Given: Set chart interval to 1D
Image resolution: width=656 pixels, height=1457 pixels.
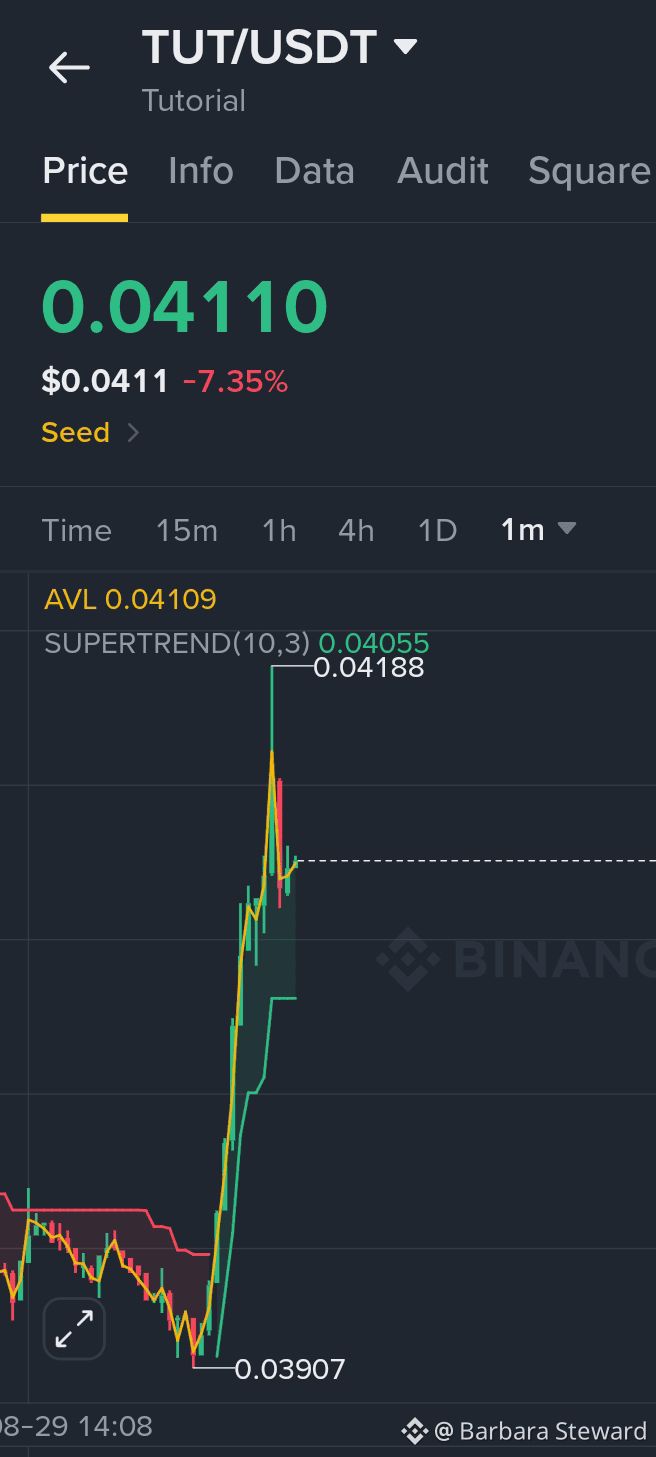Looking at the screenshot, I should click(x=437, y=530).
